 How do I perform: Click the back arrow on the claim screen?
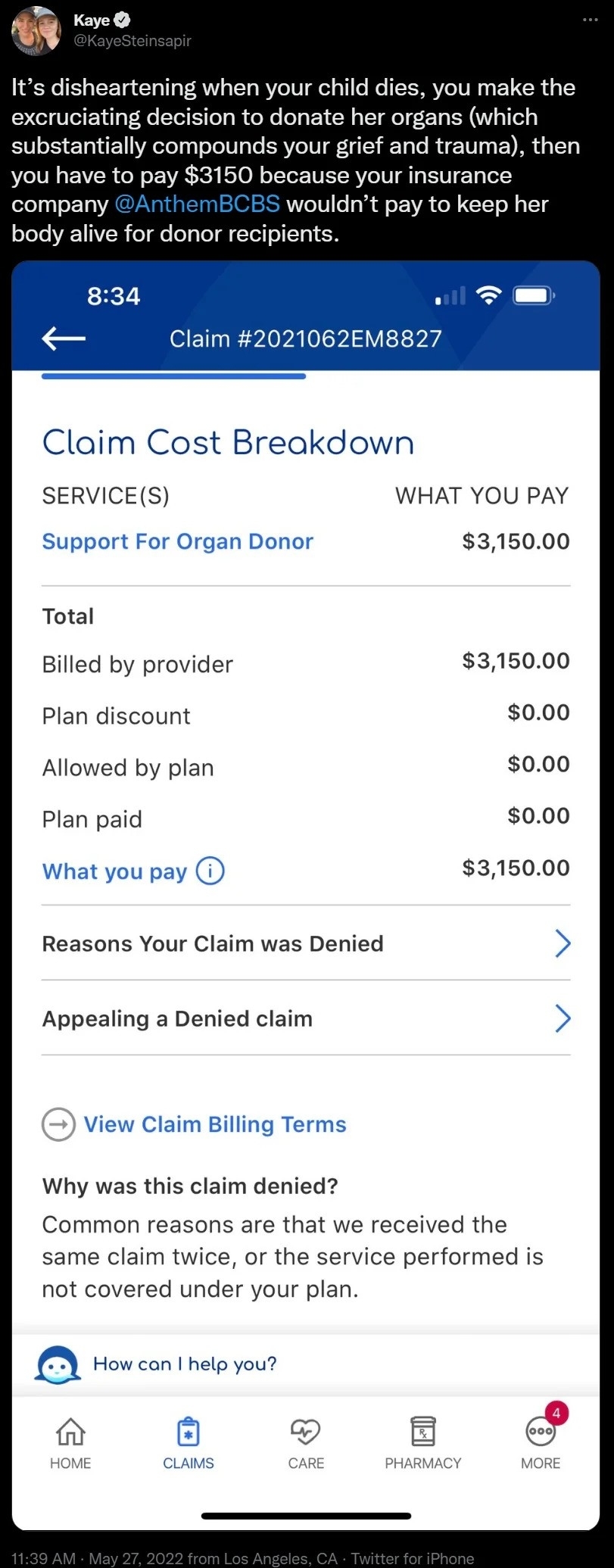pyautogui.click(x=63, y=338)
